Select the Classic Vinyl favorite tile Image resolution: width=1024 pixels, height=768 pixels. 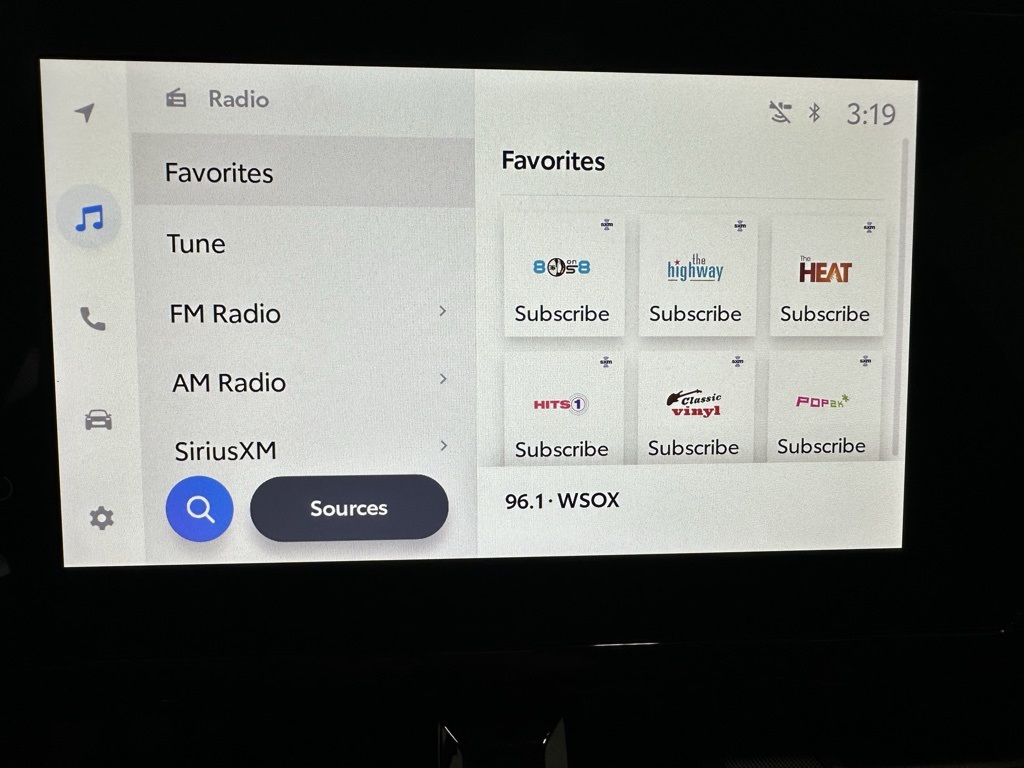pyautogui.click(x=694, y=408)
